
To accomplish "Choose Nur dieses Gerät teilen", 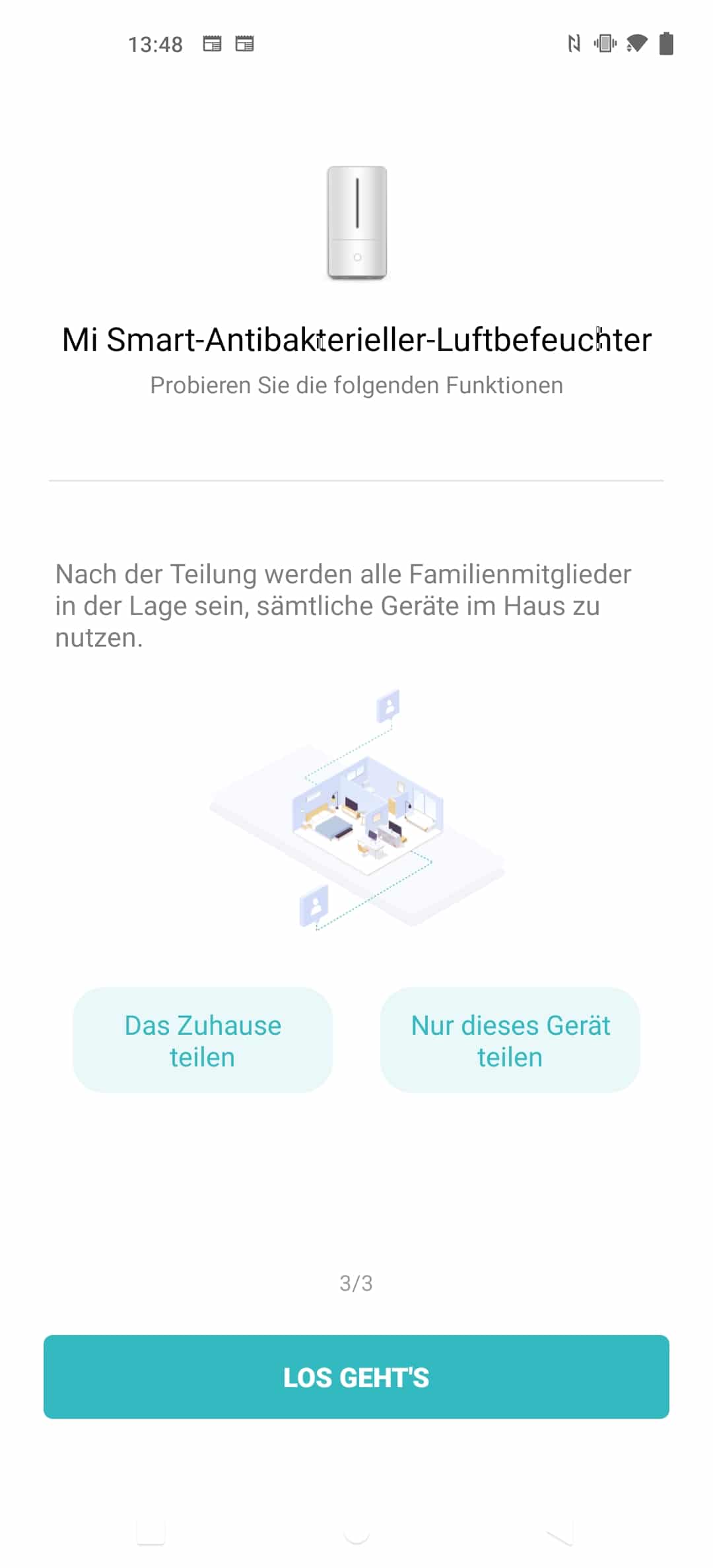I will [510, 1040].
